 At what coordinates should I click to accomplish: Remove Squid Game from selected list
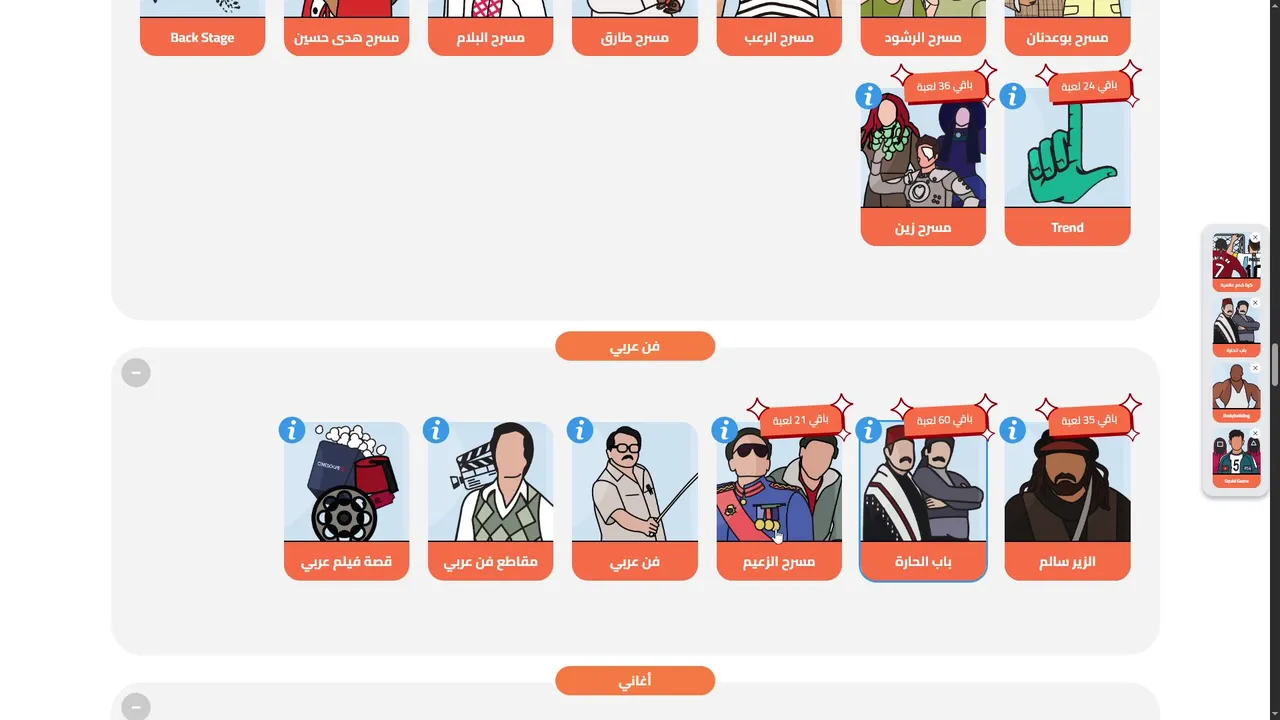(x=1256, y=433)
